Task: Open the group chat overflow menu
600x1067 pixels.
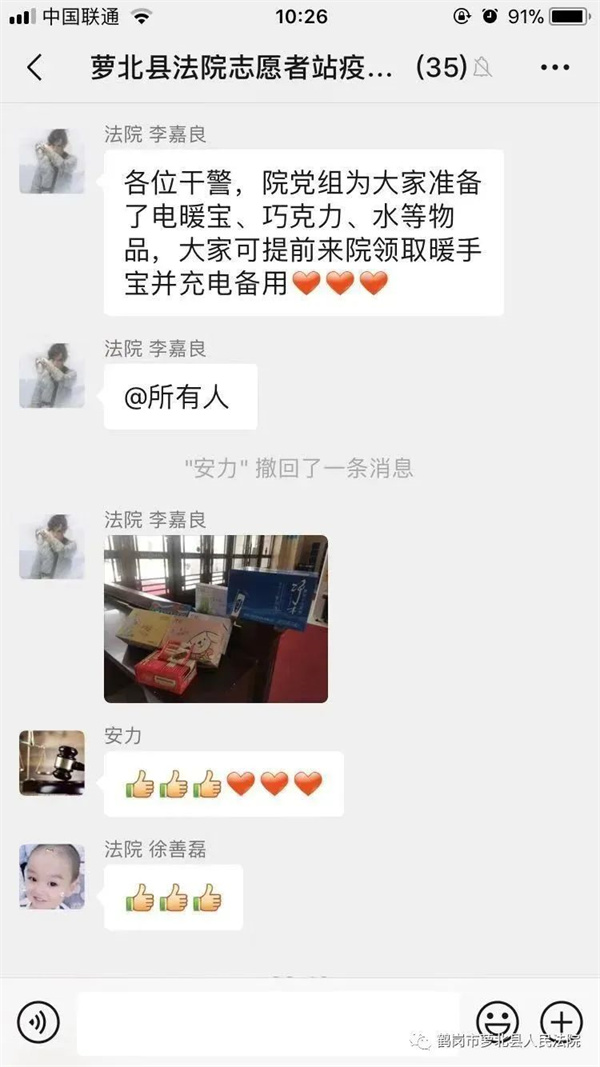Action: pyautogui.click(x=554, y=68)
